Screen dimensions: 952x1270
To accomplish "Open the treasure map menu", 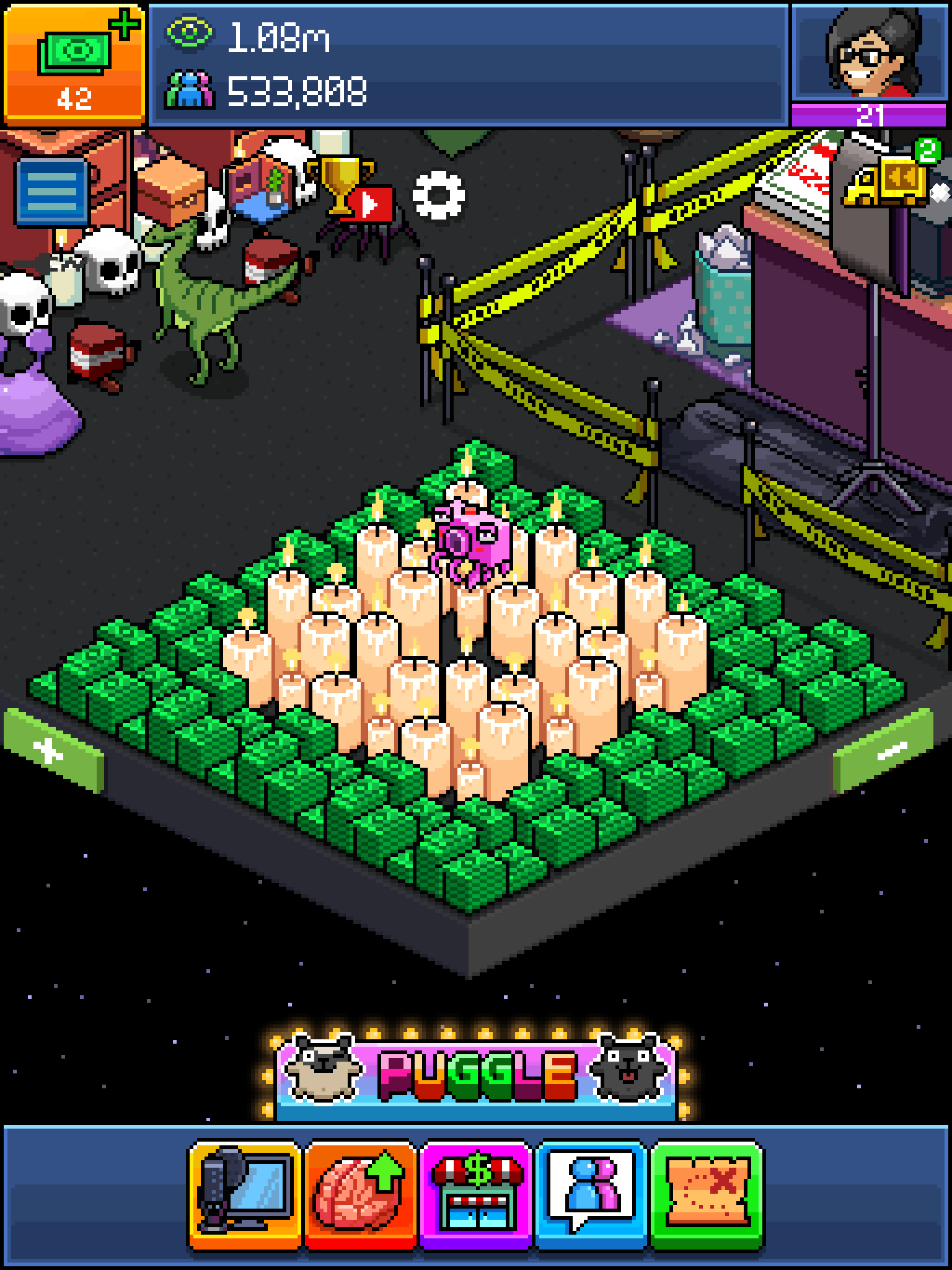I will 707,1195.
